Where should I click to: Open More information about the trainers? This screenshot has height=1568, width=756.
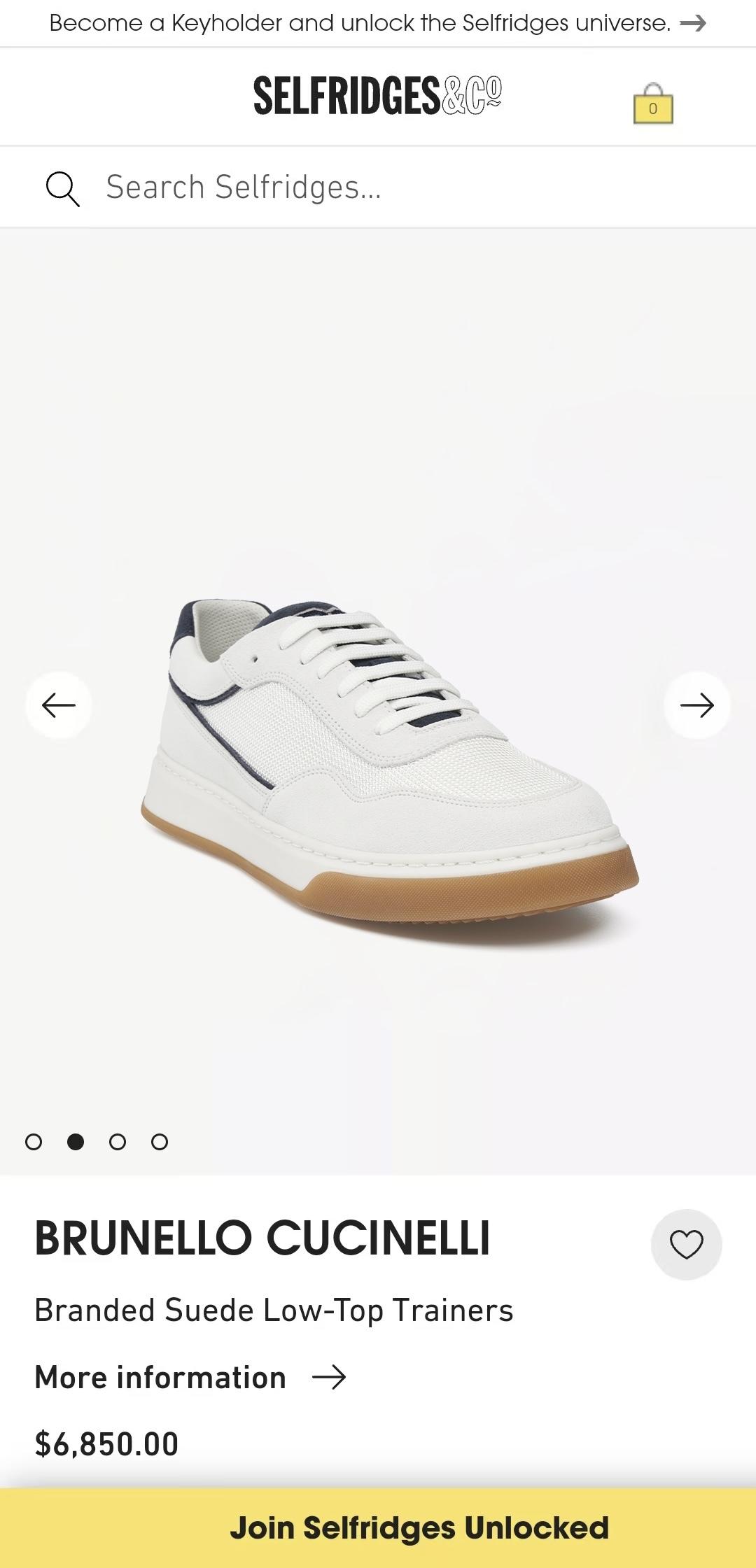pyautogui.click(x=190, y=1378)
